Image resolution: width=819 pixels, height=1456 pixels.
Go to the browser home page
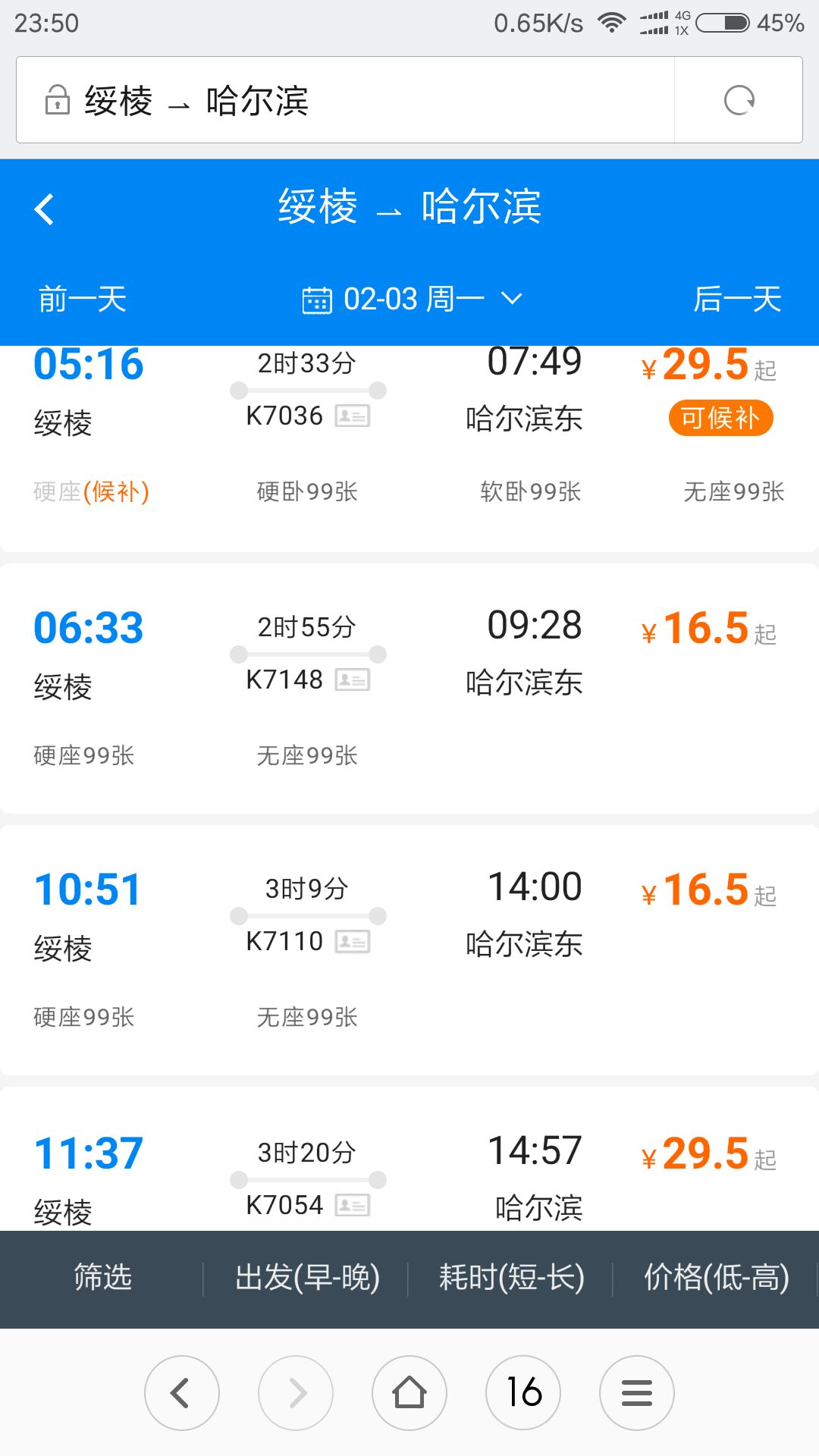coord(409,1393)
